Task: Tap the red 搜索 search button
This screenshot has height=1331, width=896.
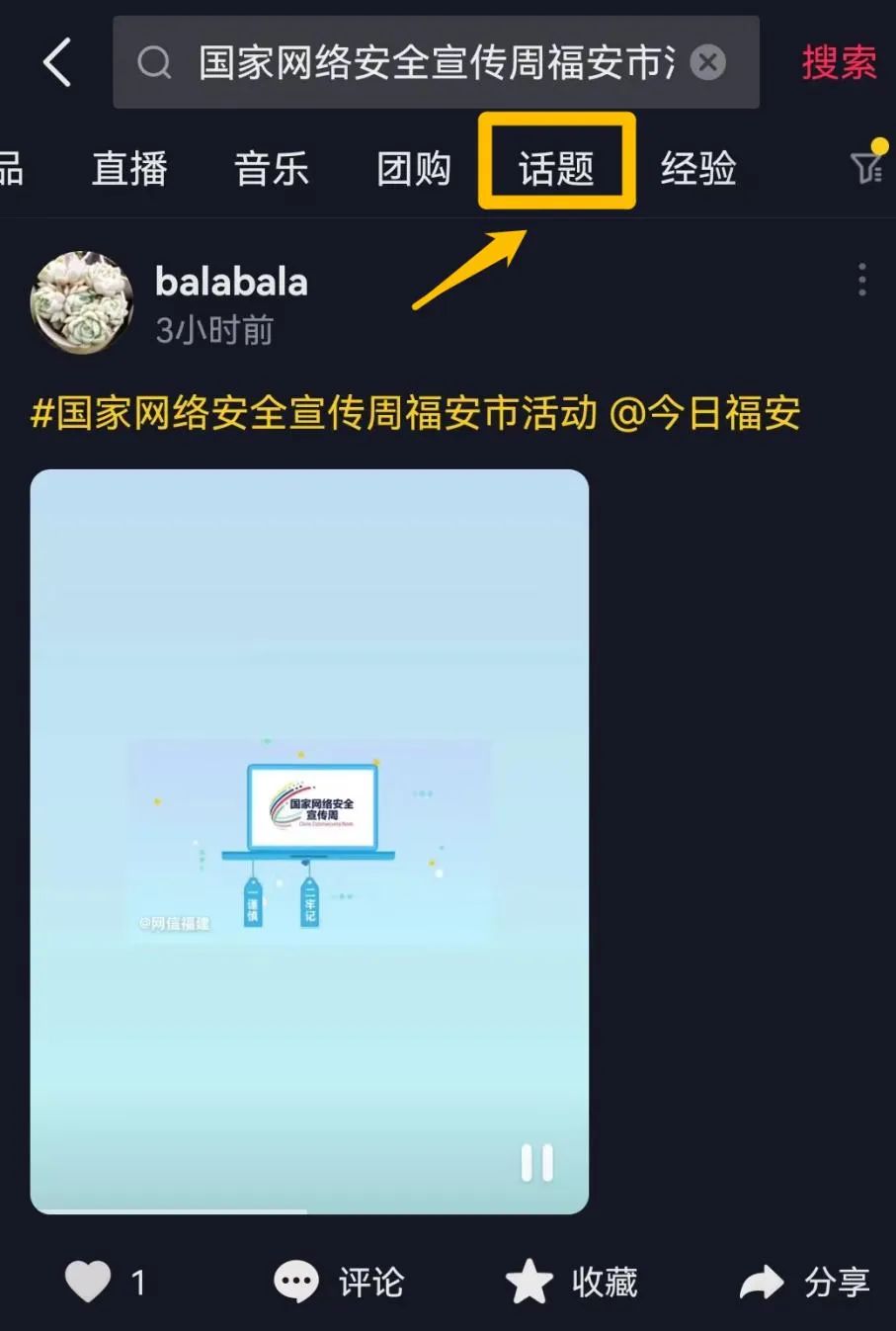Action: click(839, 63)
